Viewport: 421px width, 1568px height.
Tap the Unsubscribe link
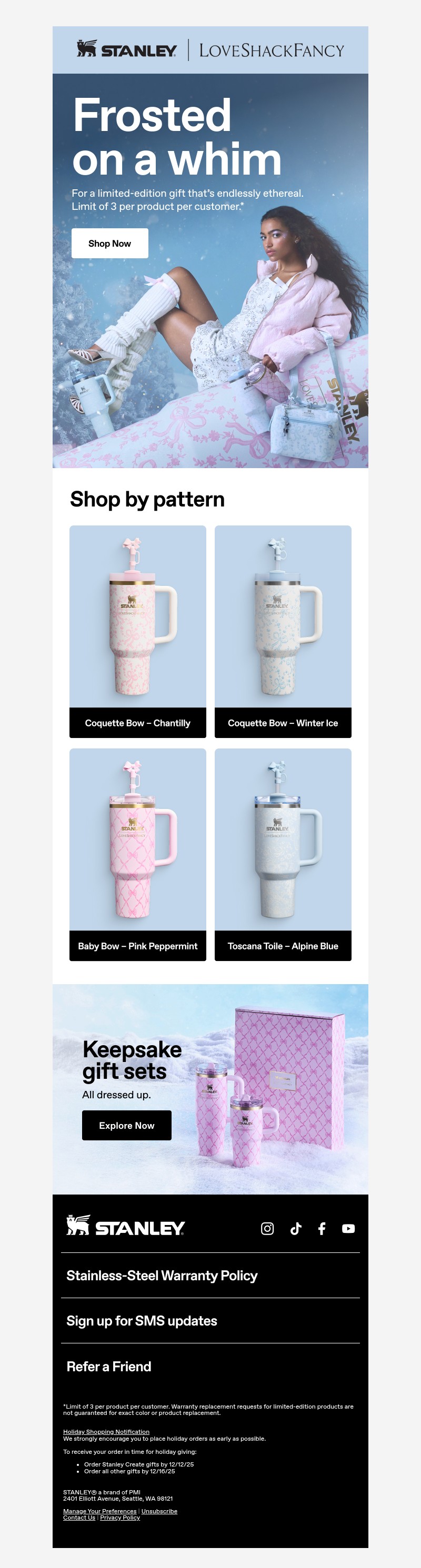[159, 1511]
